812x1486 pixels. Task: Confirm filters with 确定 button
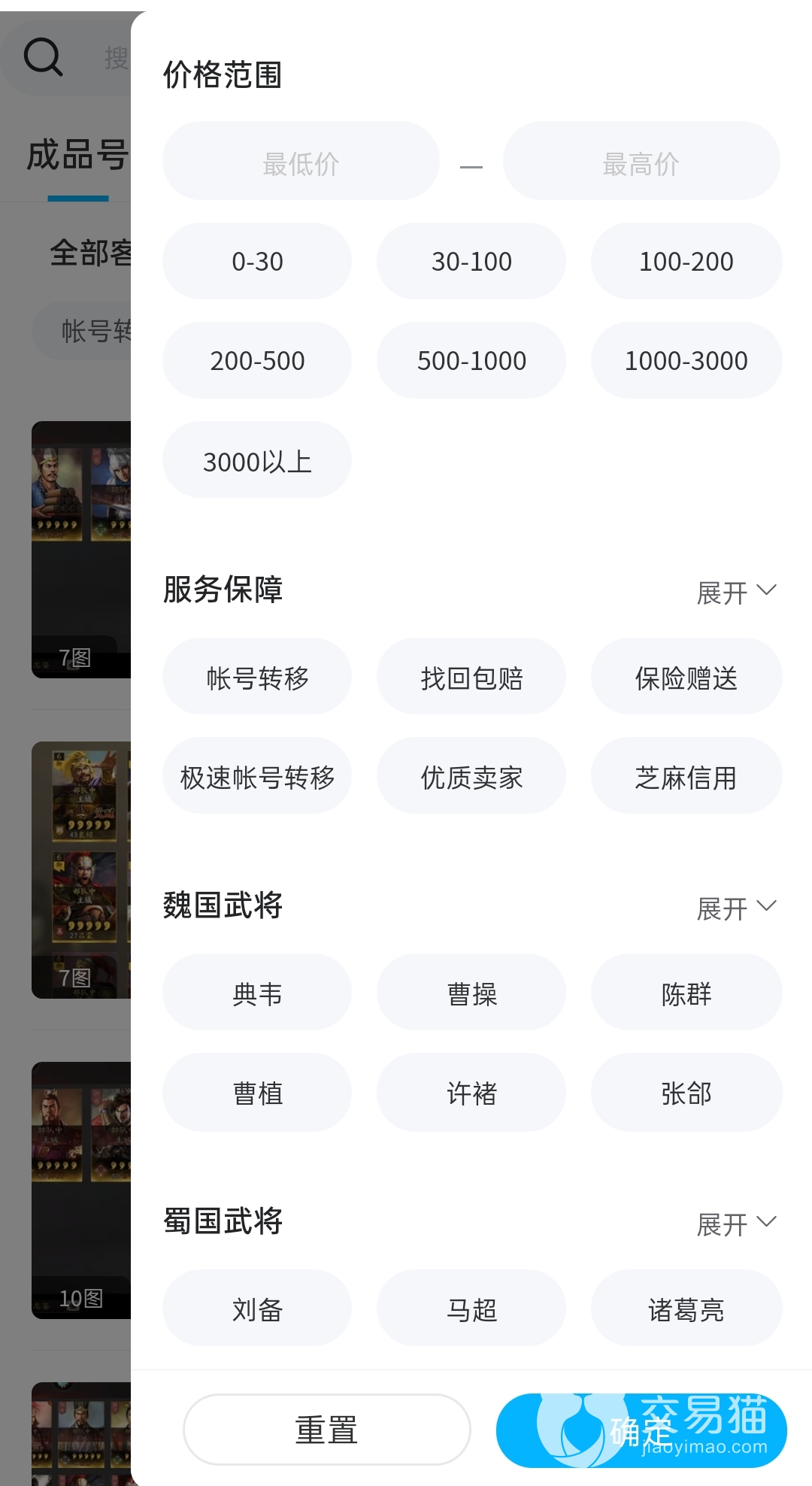(641, 1430)
